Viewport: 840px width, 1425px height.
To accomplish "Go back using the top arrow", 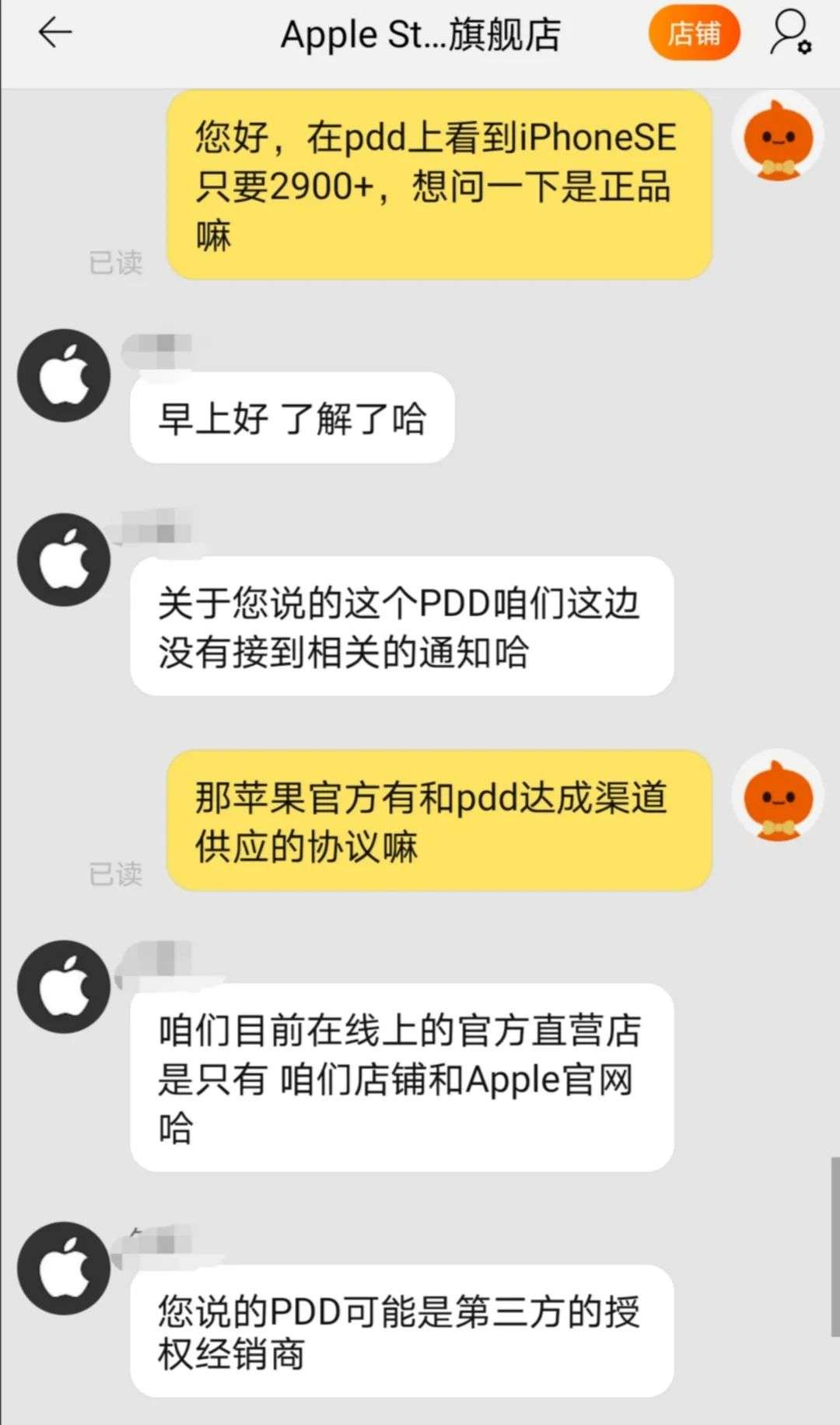I will click(55, 33).
